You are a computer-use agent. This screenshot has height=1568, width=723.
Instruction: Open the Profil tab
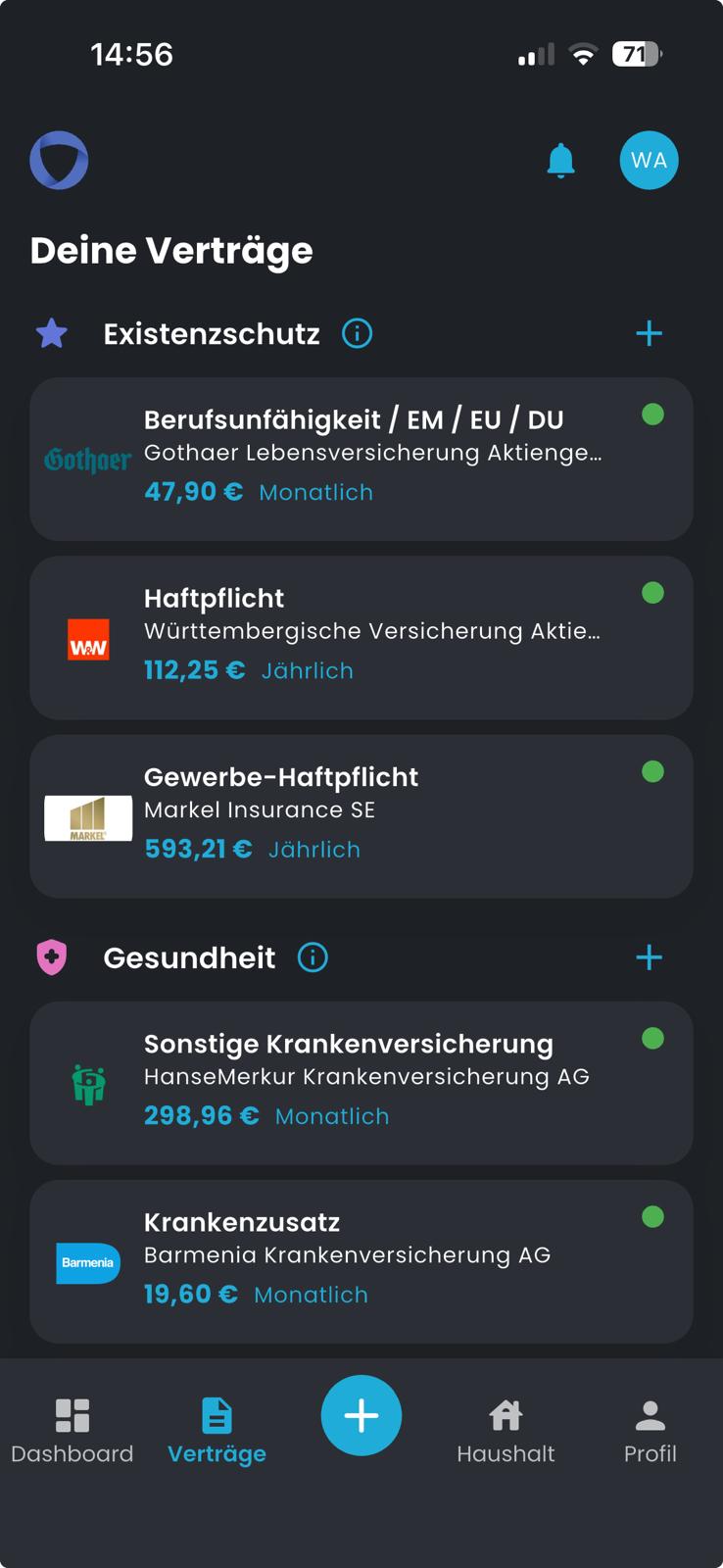(651, 1431)
